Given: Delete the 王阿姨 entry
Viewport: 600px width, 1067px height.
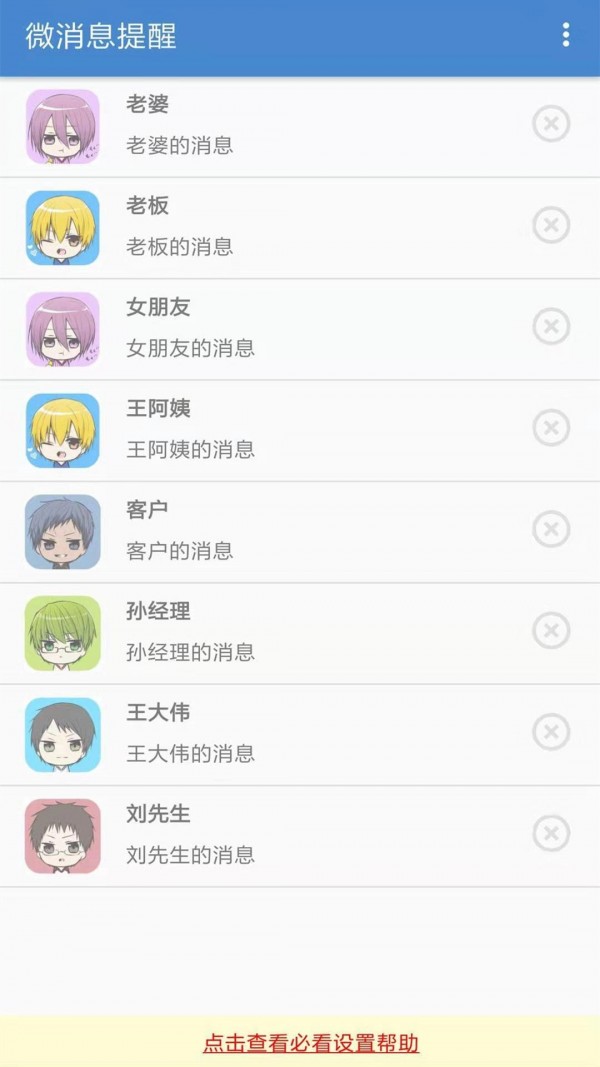Looking at the screenshot, I should (551, 428).
